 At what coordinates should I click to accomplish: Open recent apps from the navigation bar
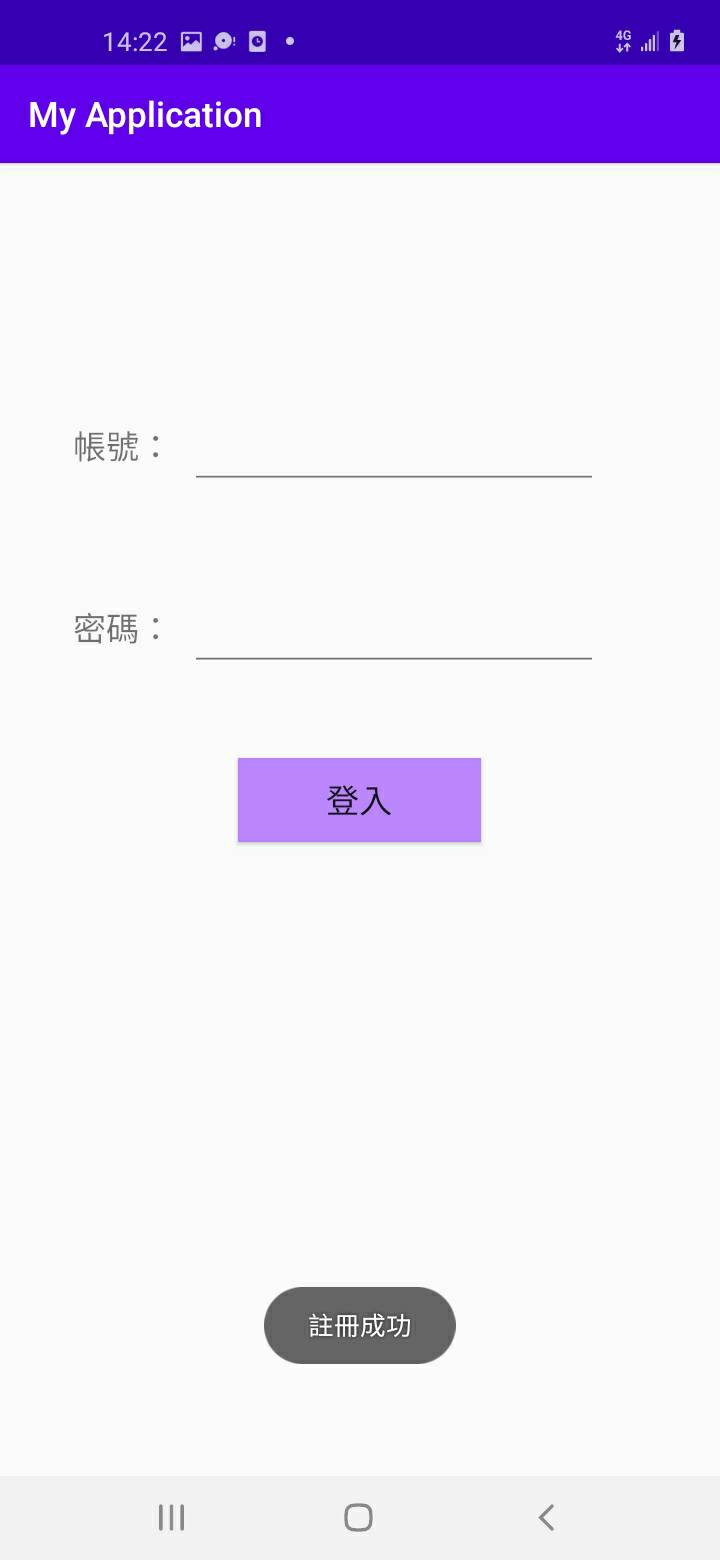[x=171, y=1517]
